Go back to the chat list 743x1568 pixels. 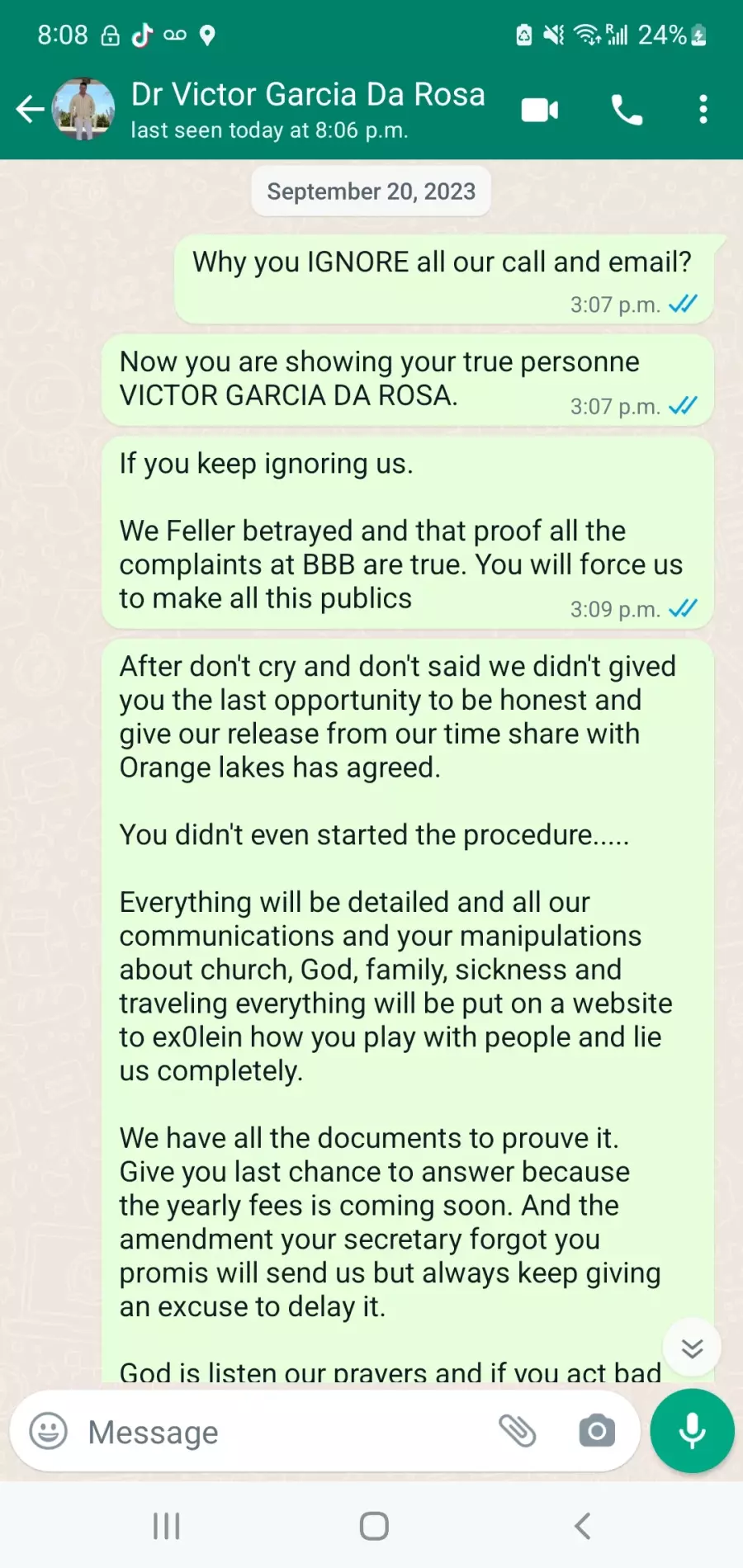tap(30, 109)
